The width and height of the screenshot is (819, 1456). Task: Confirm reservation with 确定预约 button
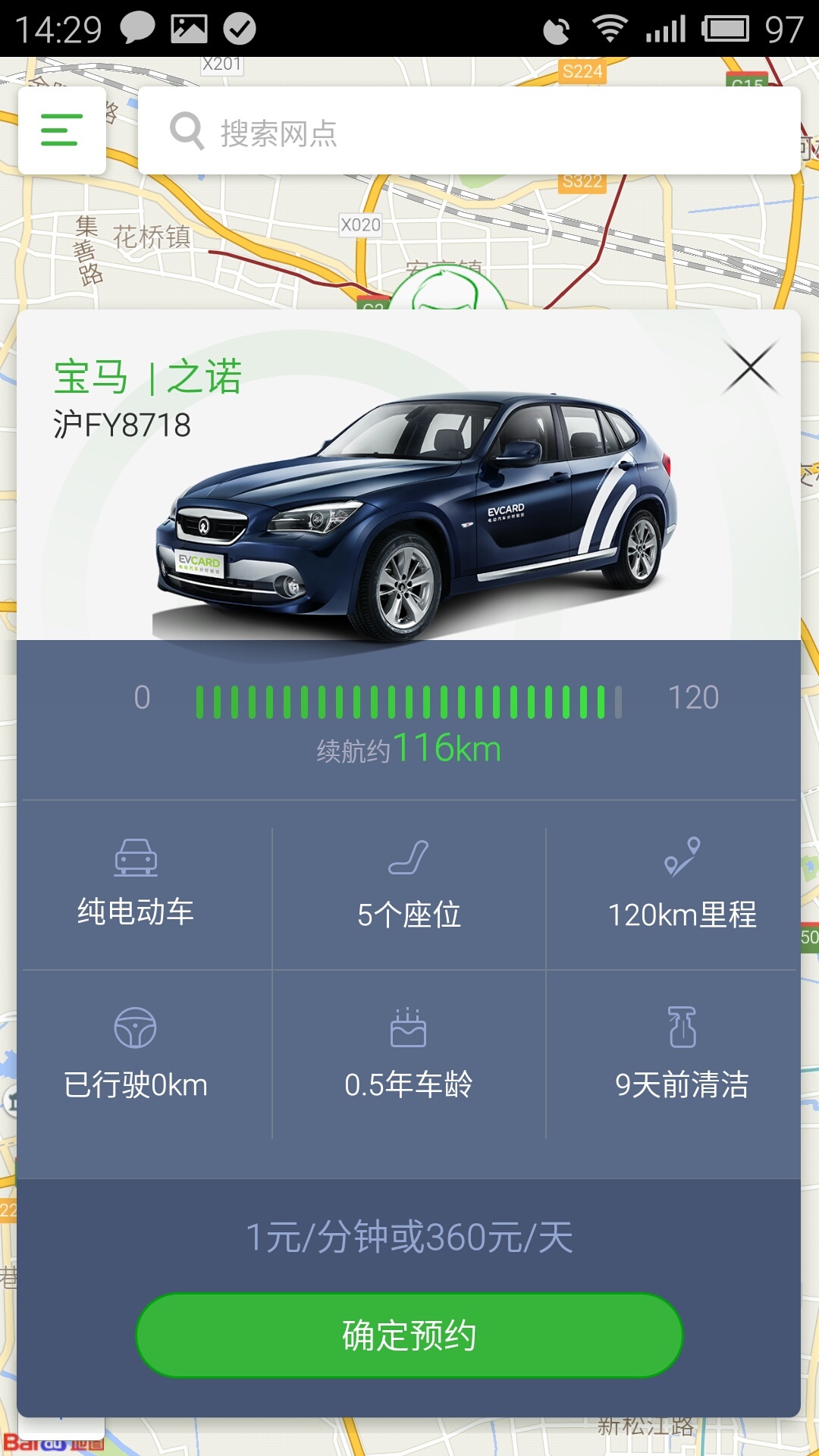[x=409, y=1335]
